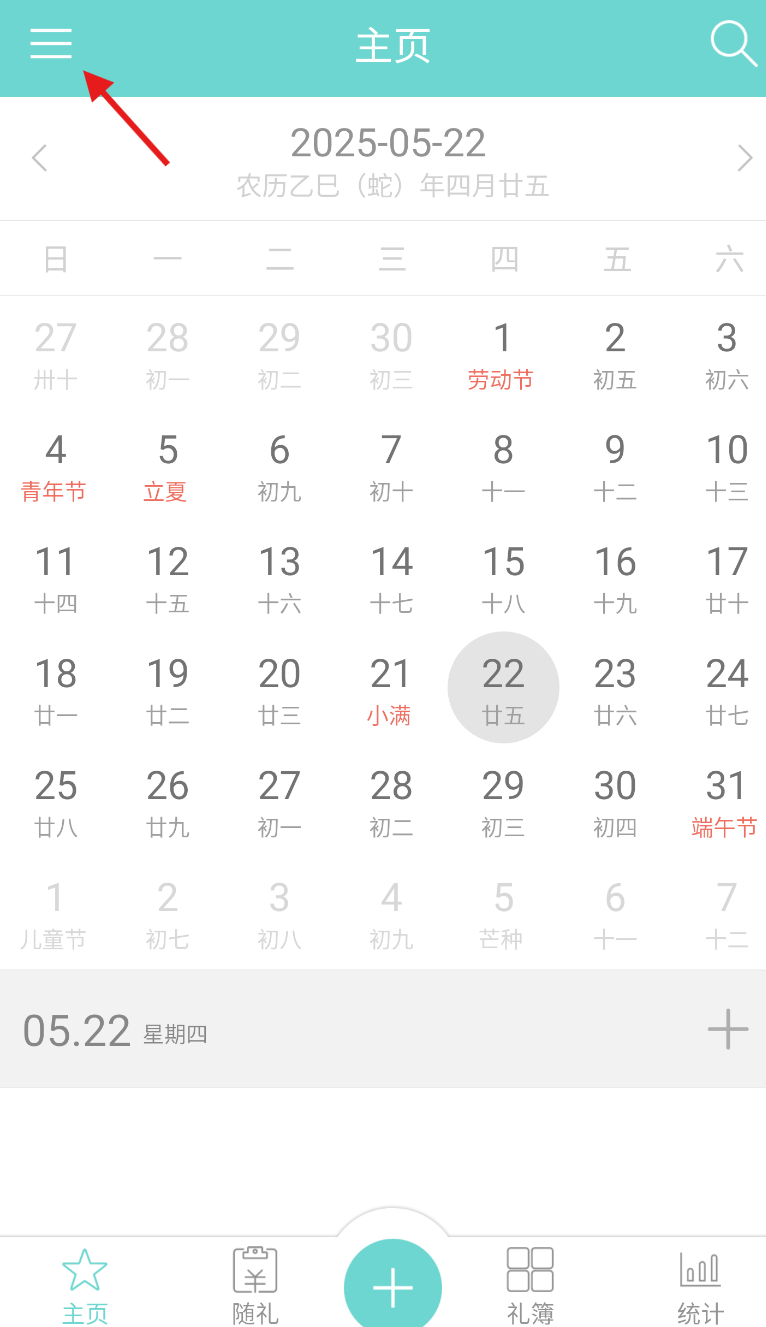Viewport: 766px width, 1327px height.
Task: Tap plus icon beside 05.22 星期四
Action: coord(727,1029)
